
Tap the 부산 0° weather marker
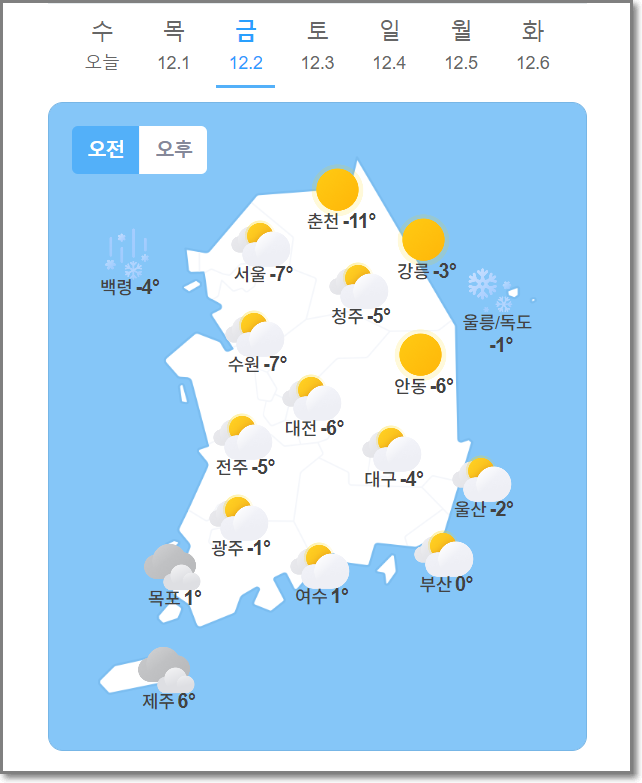[445, 563]
